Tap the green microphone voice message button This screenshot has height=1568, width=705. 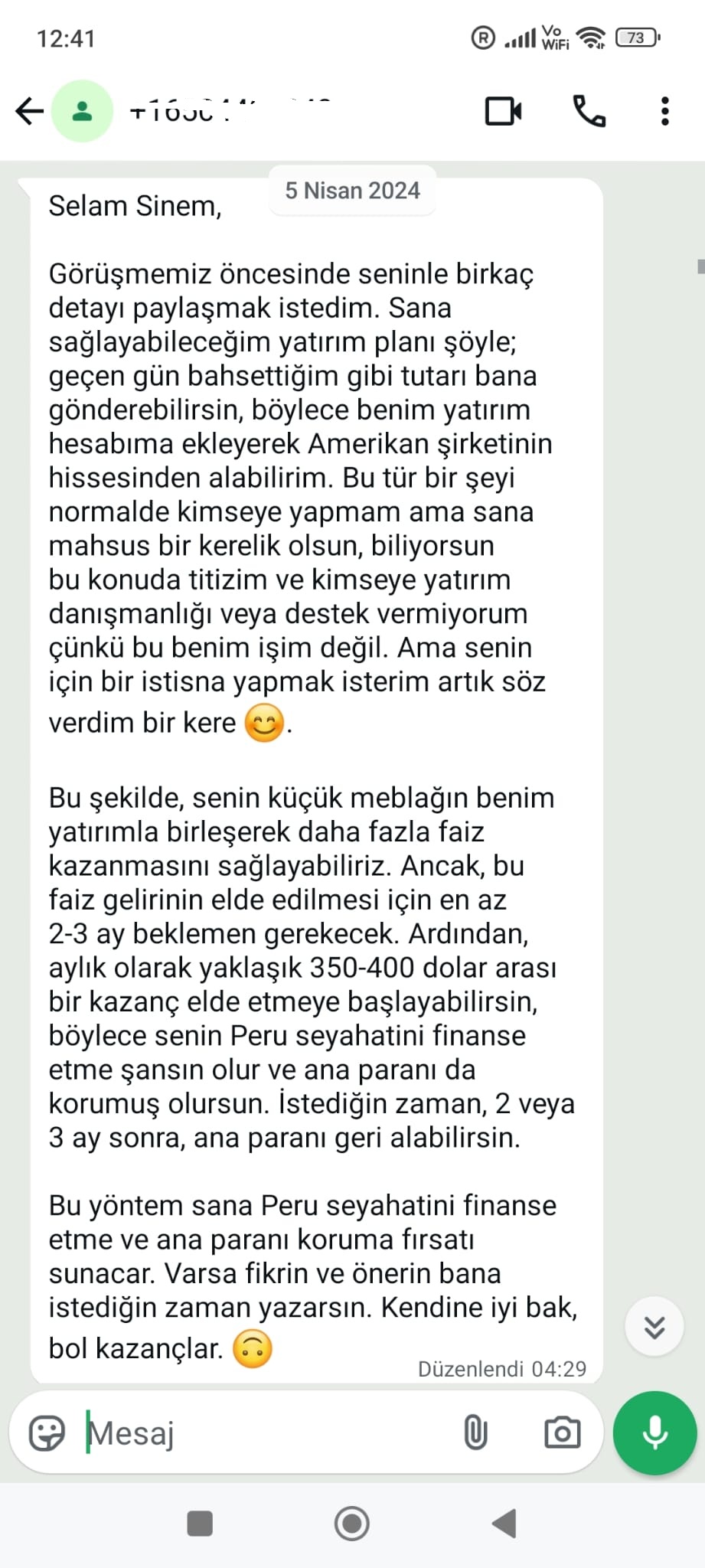tap(654, 1433)
